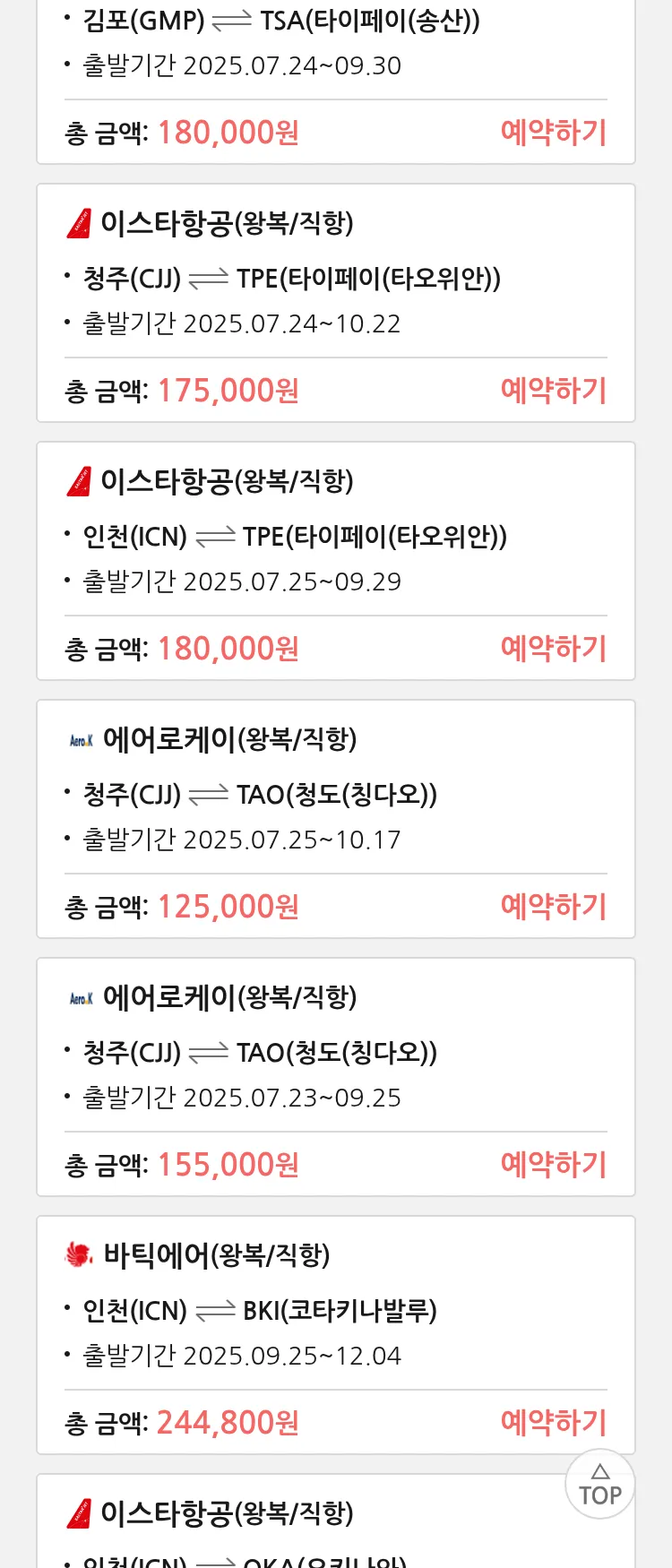672x1568 pixels.
Task: Jump back up with the TOP button
Action: pos(599,1485)
